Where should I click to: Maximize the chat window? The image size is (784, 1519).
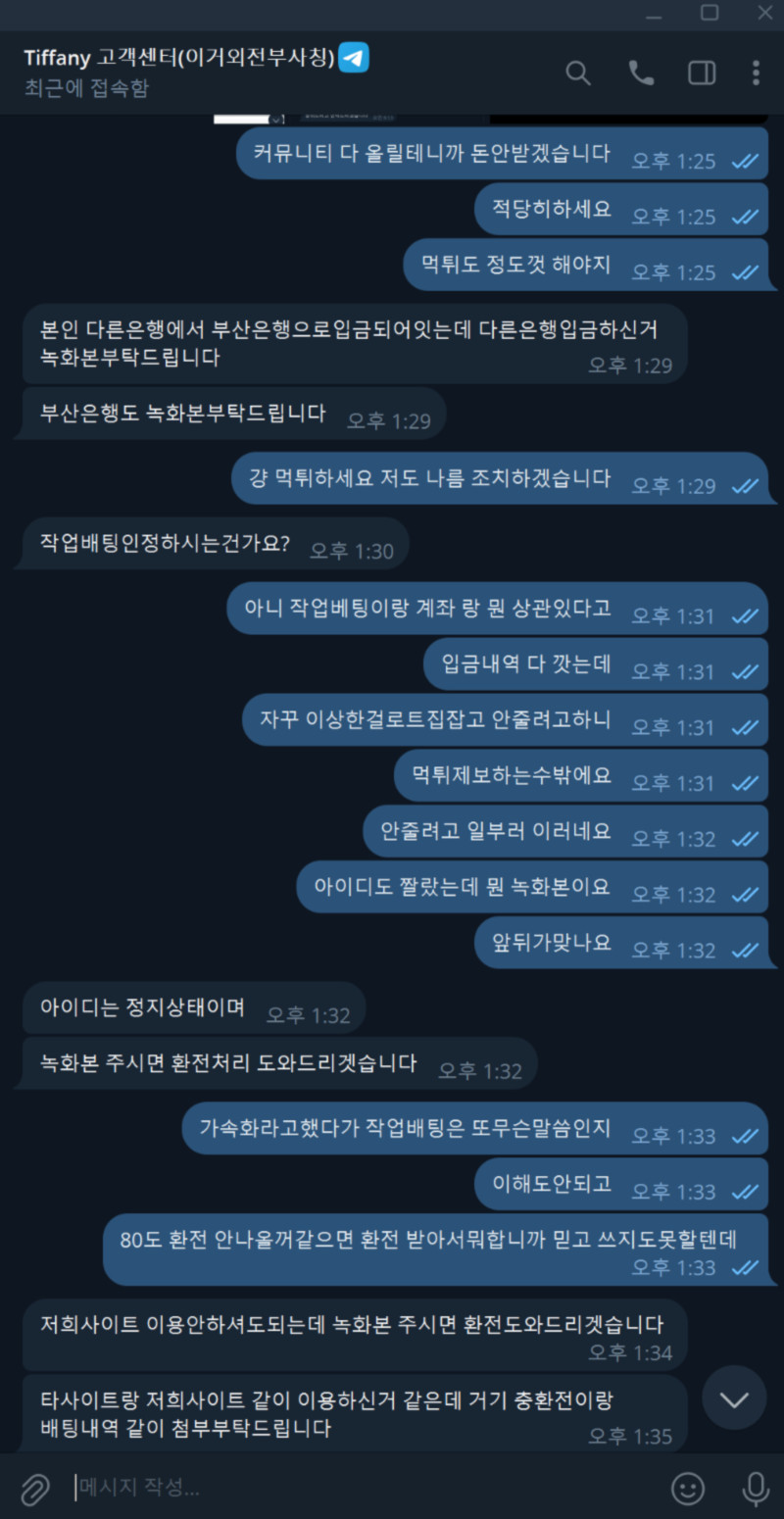[x=710, y=13]
